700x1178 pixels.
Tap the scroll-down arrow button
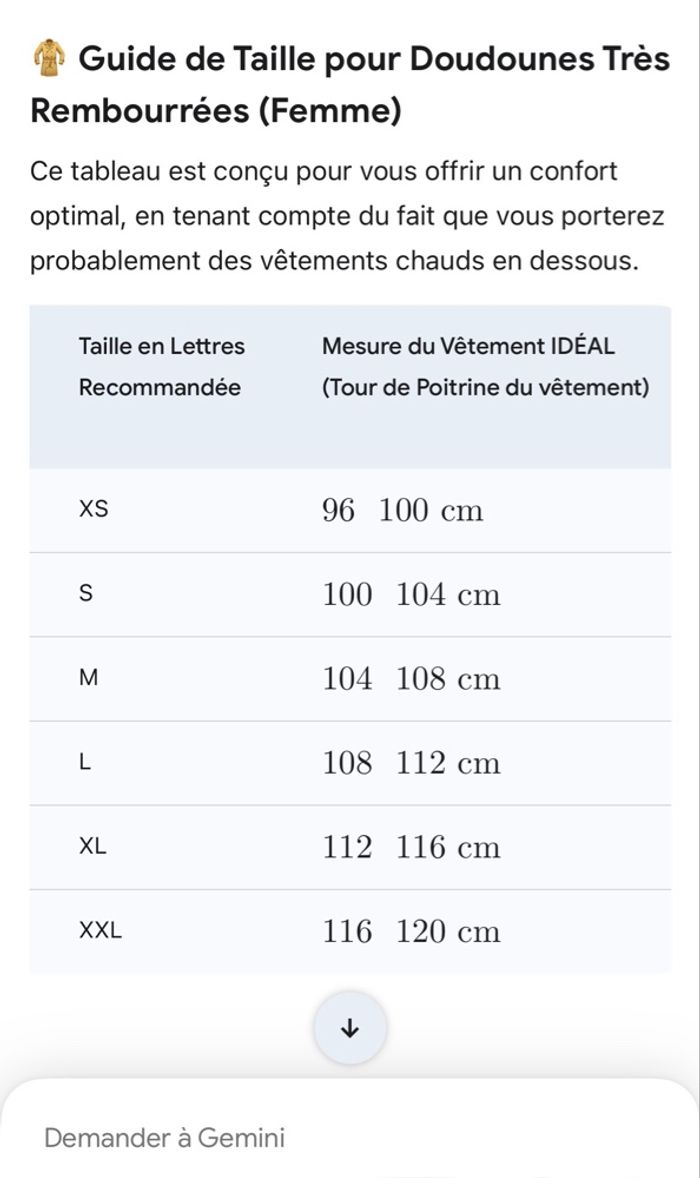coord(349,1028)
